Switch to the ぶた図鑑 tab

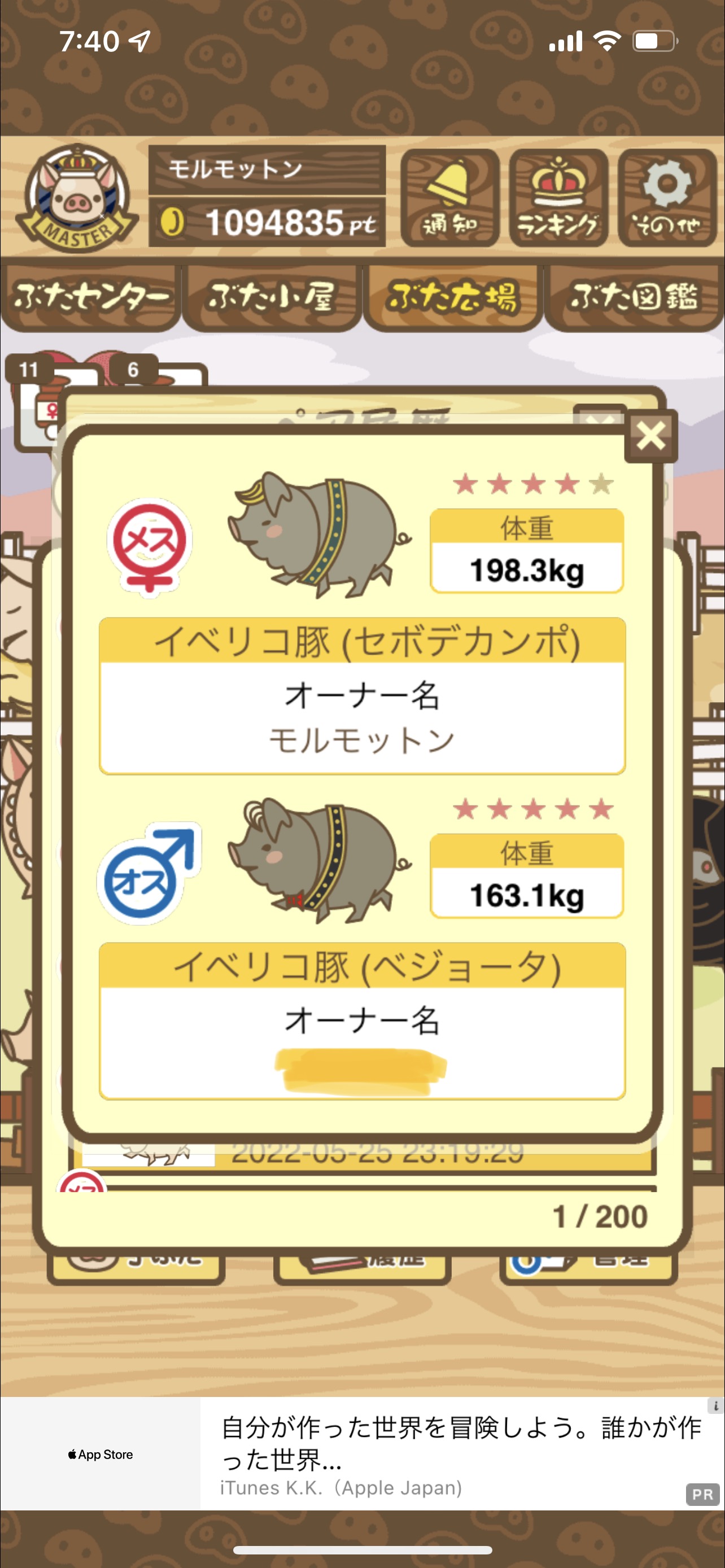tap(634, 297)
